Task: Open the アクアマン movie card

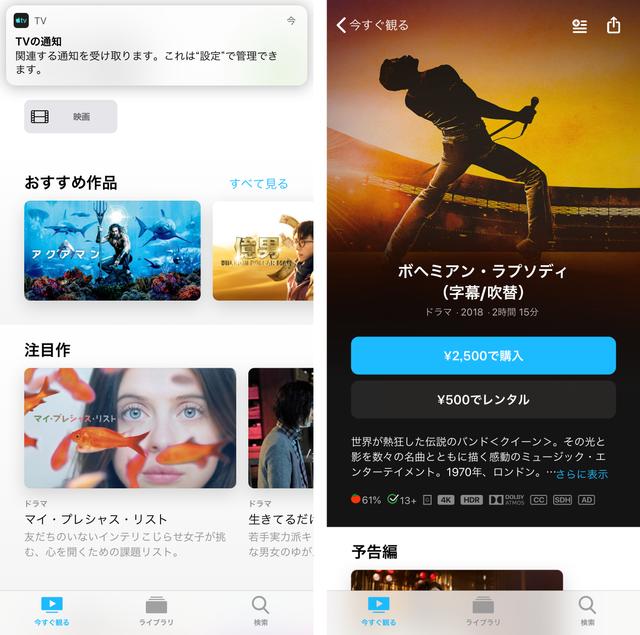Action: pos(112,250)
